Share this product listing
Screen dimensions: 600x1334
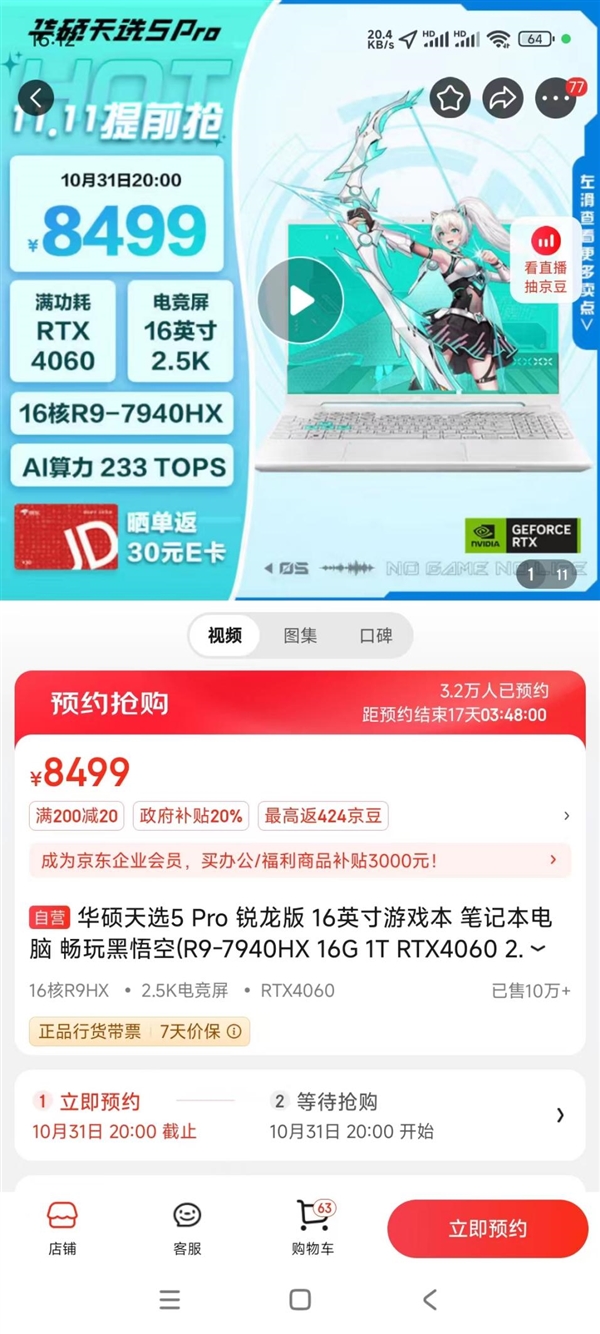tap(503, 98)
